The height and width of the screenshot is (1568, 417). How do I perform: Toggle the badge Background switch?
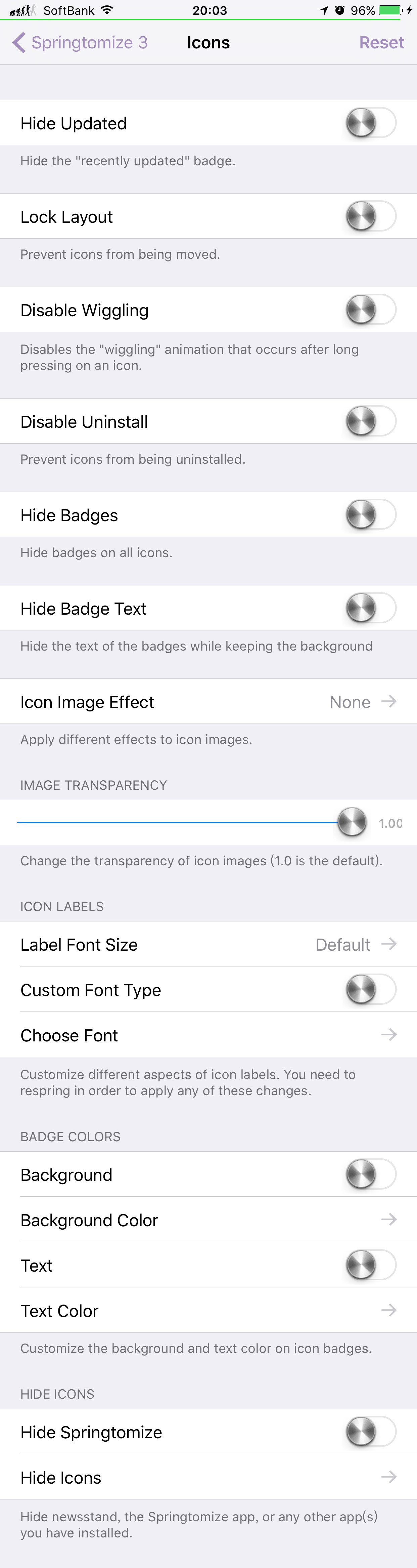370,1174
